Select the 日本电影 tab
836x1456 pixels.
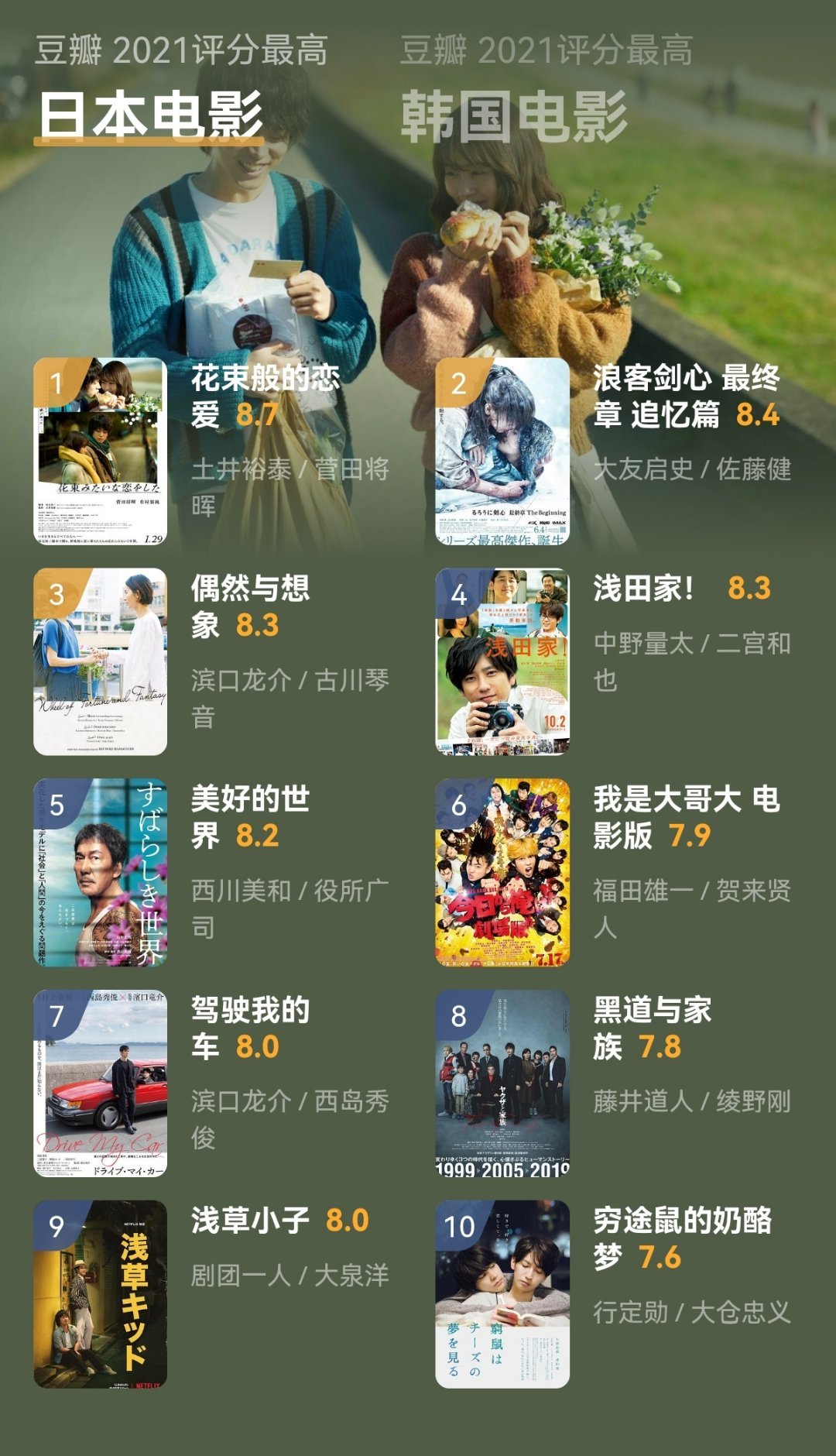click(152, 116)
